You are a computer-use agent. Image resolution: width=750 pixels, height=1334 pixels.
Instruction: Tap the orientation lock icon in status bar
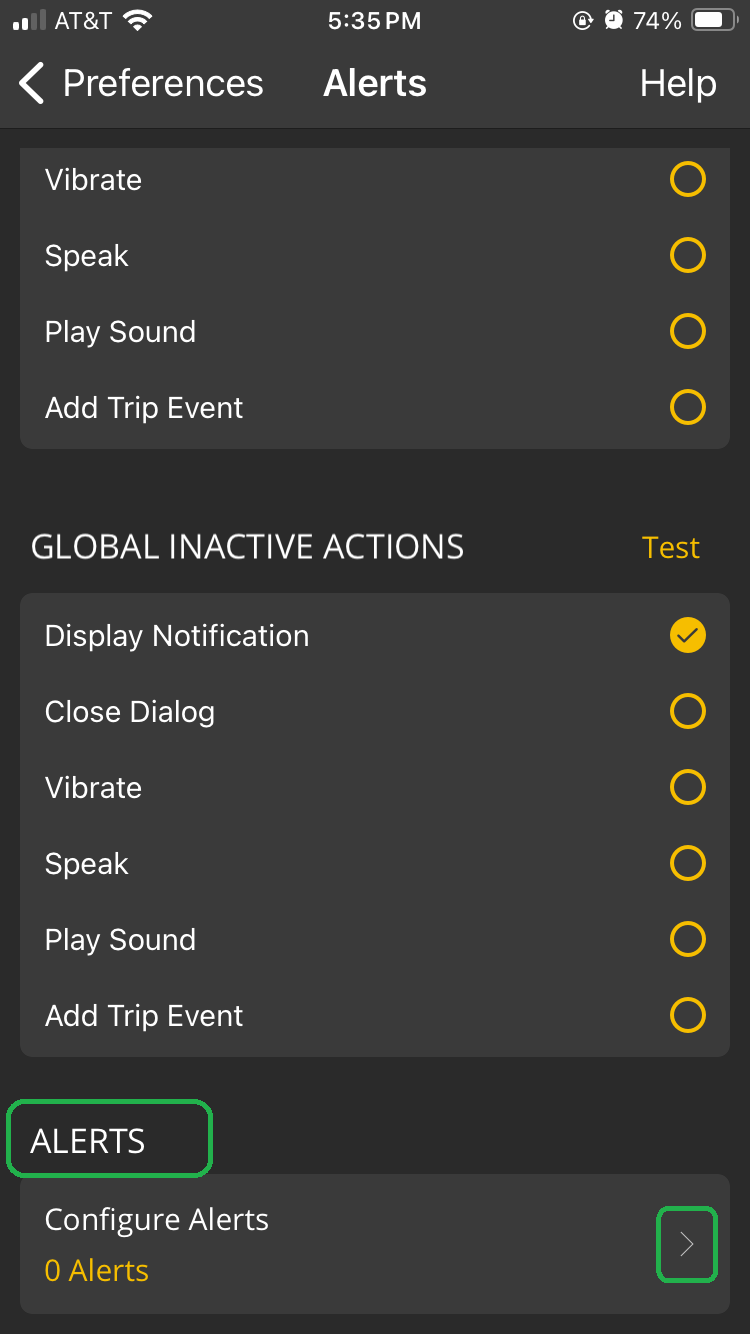click(x=583, y=19)
